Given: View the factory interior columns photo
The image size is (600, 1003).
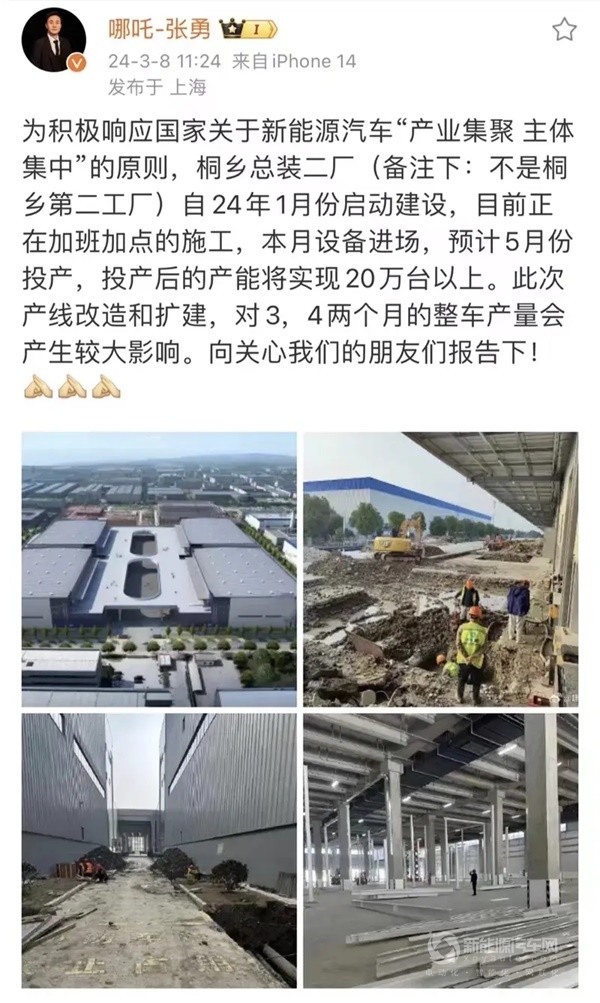Looking at the screenshot, I should tap(440, 849).
